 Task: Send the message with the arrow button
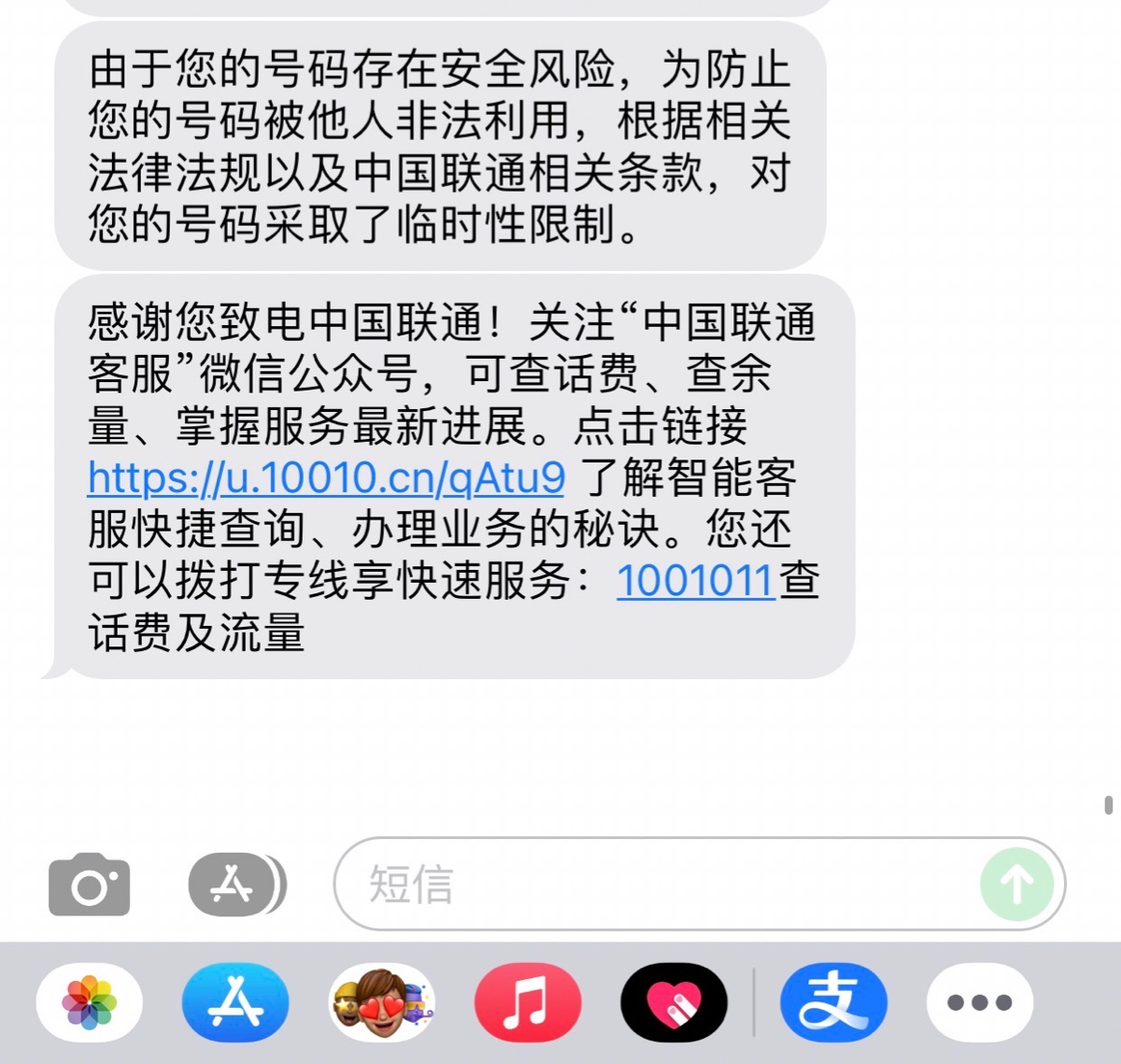(x=1016, y=884)
